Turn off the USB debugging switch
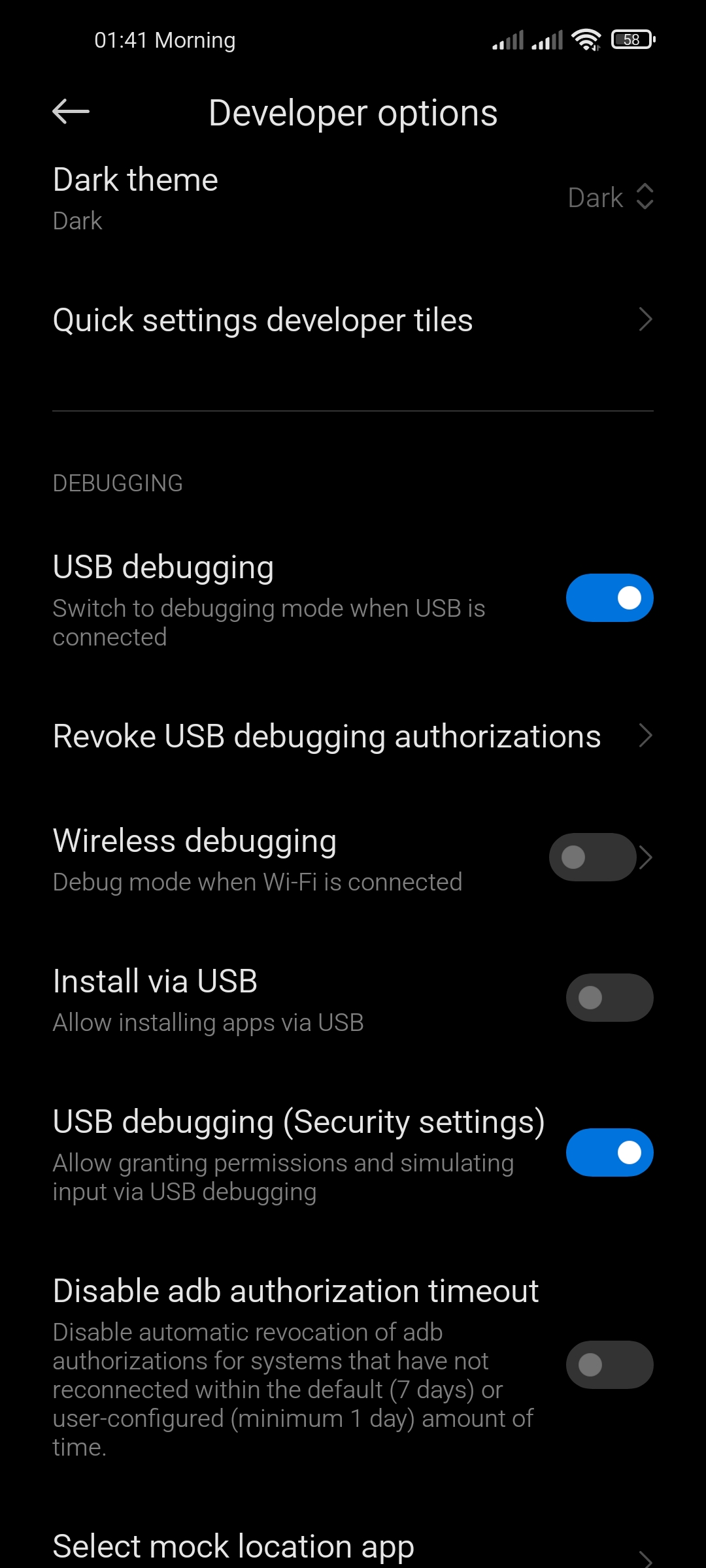Screen dimensions: 706x1568 609,598
